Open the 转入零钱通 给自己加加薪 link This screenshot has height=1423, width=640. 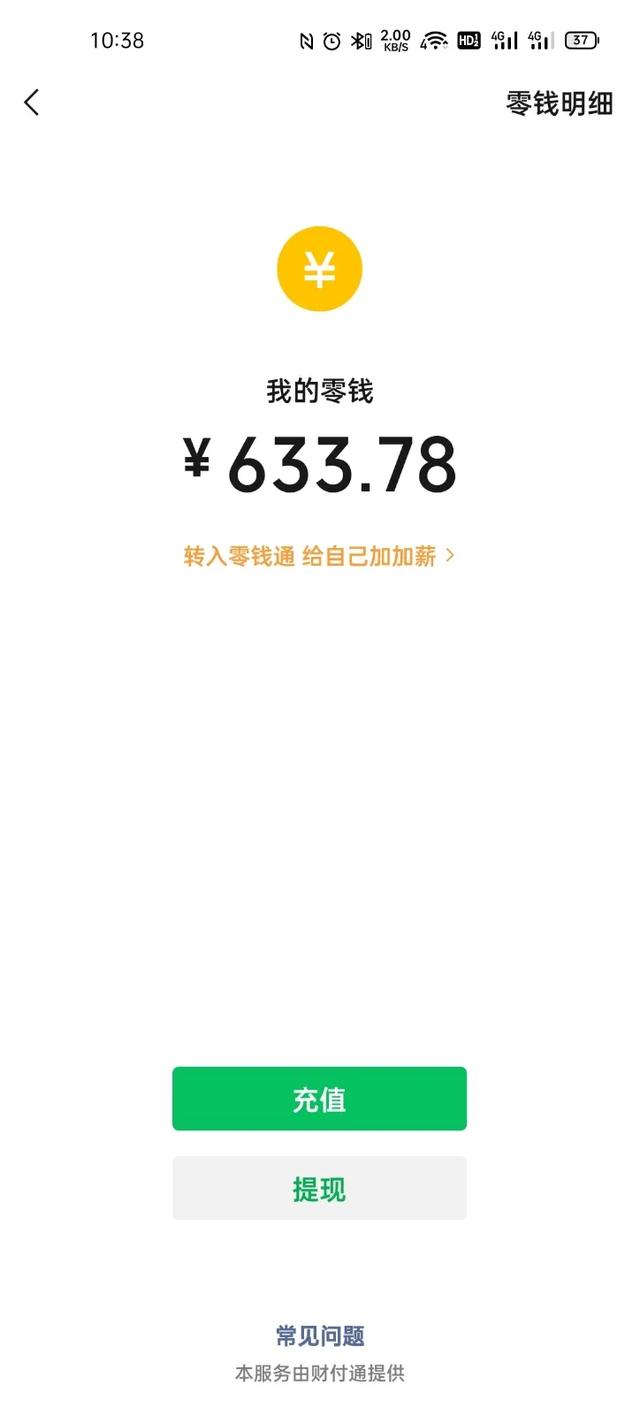pos(319,556)
